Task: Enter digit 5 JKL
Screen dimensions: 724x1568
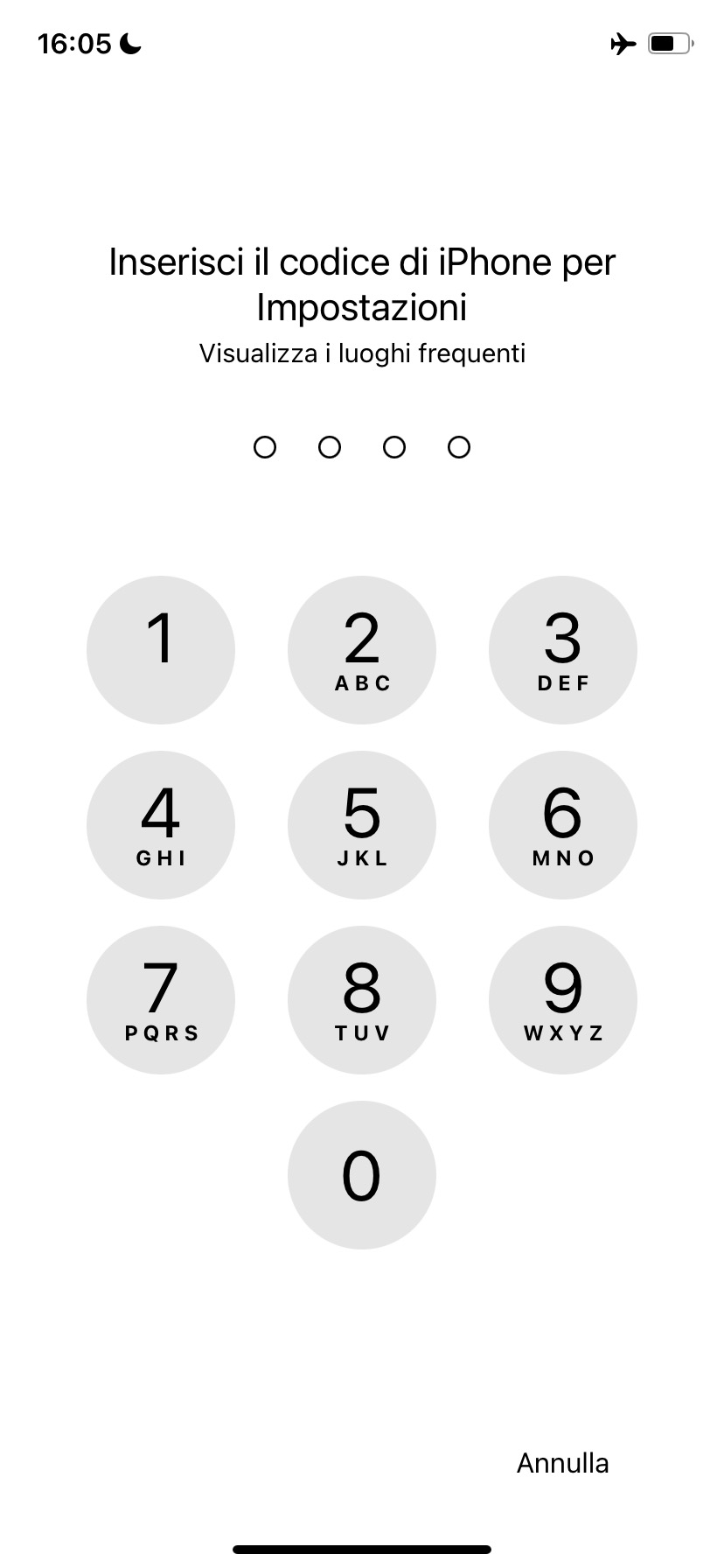Action: 362,825
